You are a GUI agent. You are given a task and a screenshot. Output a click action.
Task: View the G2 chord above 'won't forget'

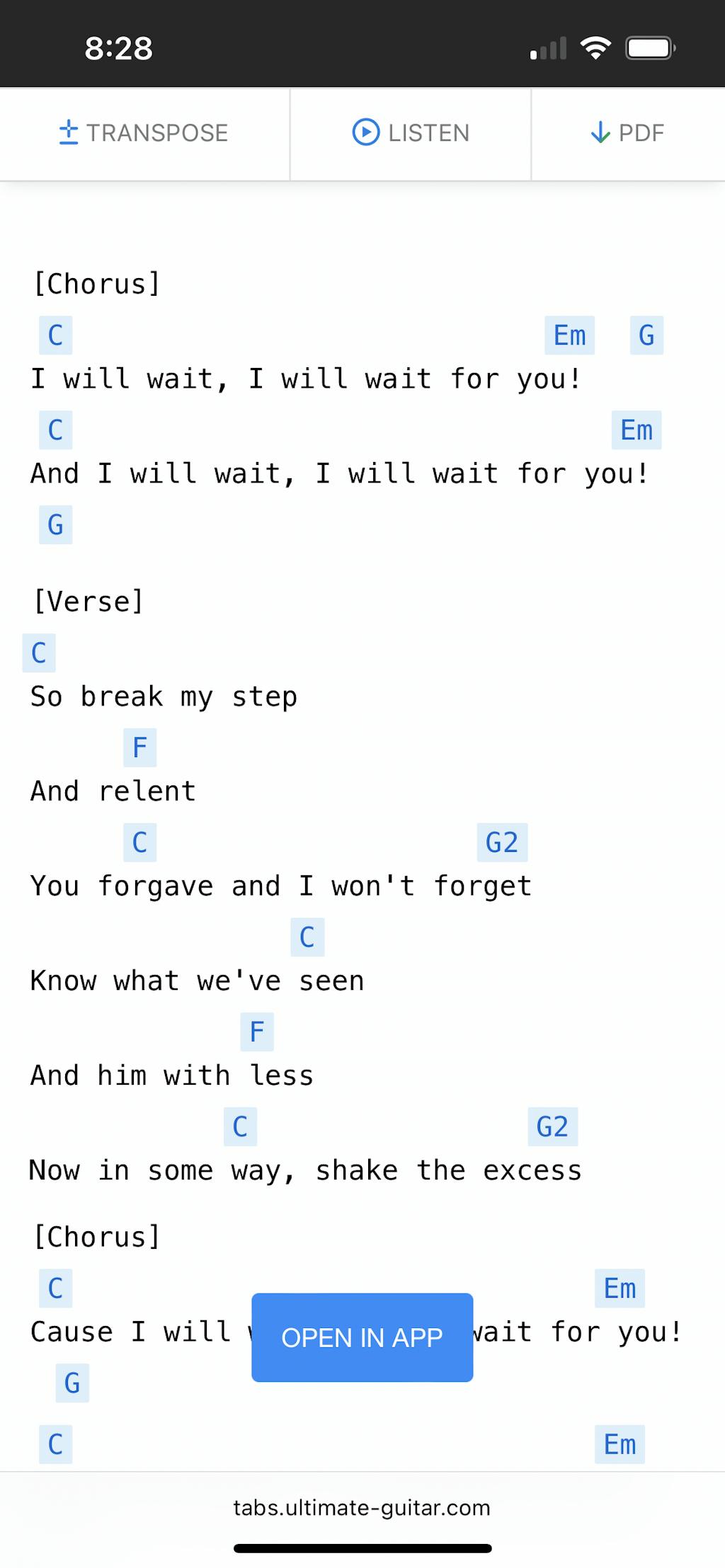click(x=502, y=843)
